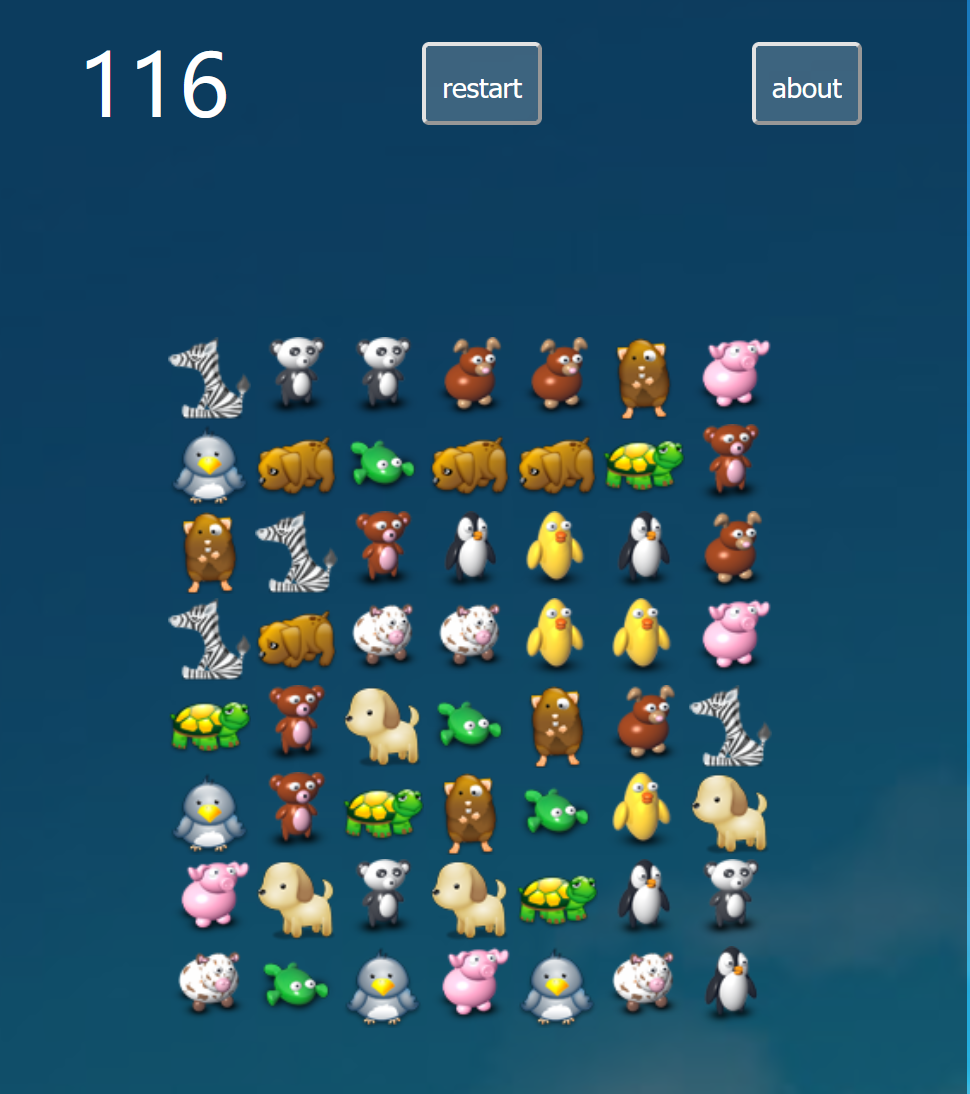
Task: Restart the game
Action: (481, 84)
